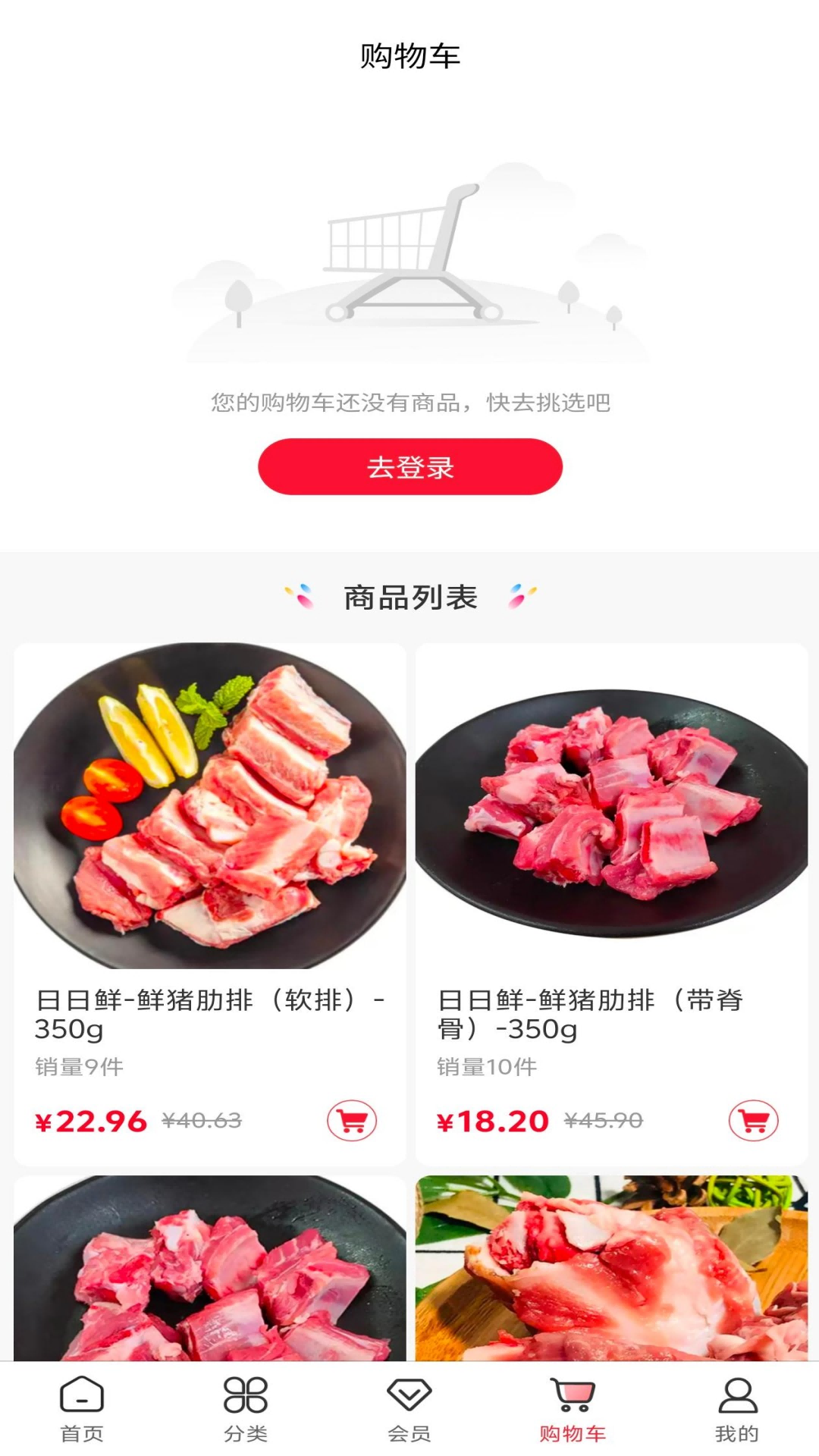Click the empty shopping cart illustration

point(409,258)
